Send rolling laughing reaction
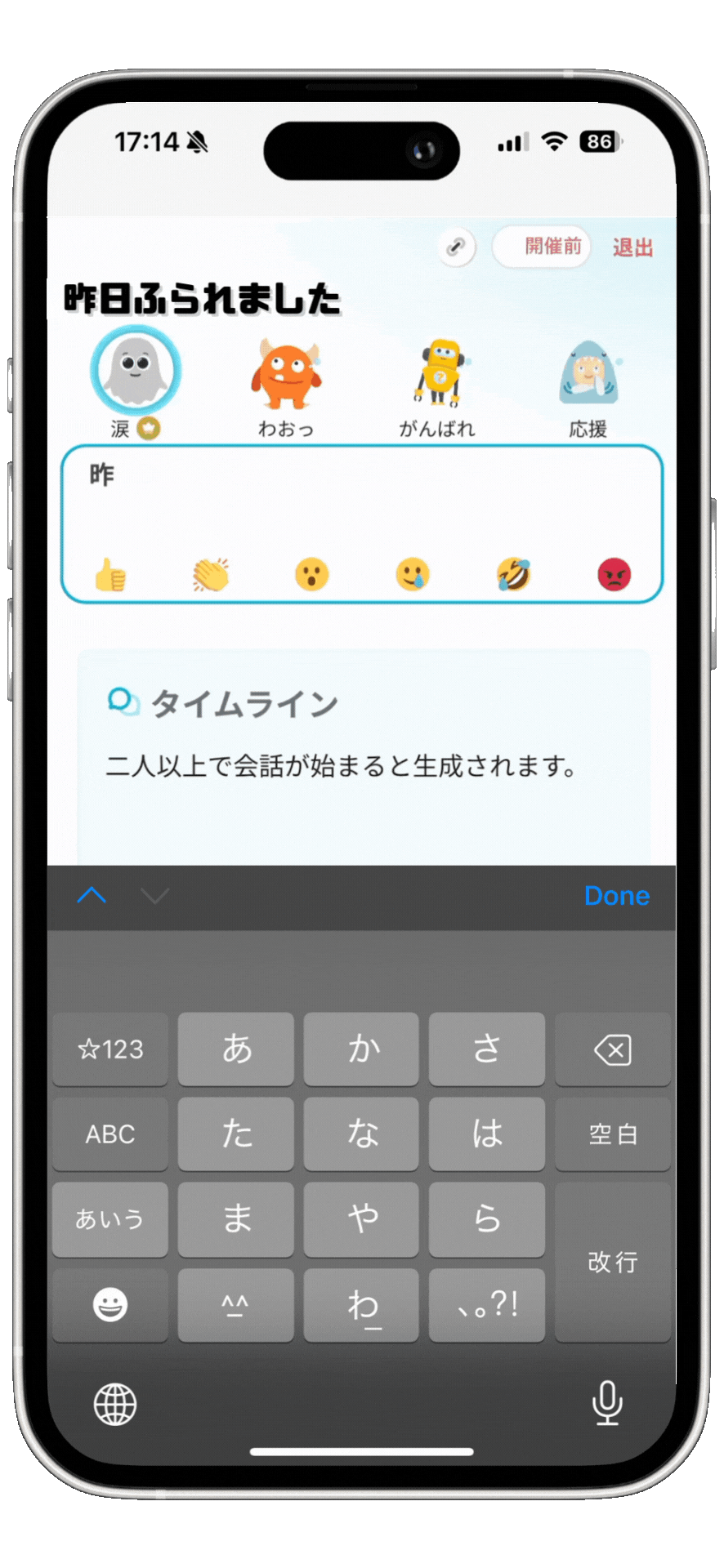 pyautogui.click(x=513, y=574)
